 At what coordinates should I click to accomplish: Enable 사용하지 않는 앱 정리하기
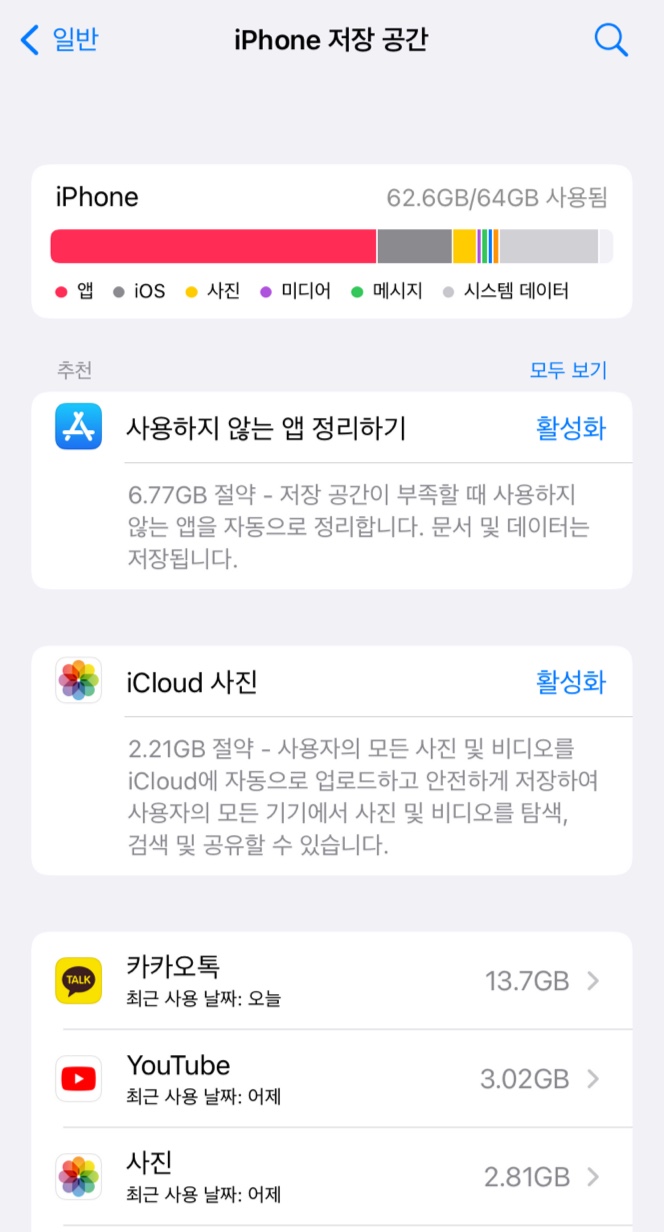pos(570,429)
